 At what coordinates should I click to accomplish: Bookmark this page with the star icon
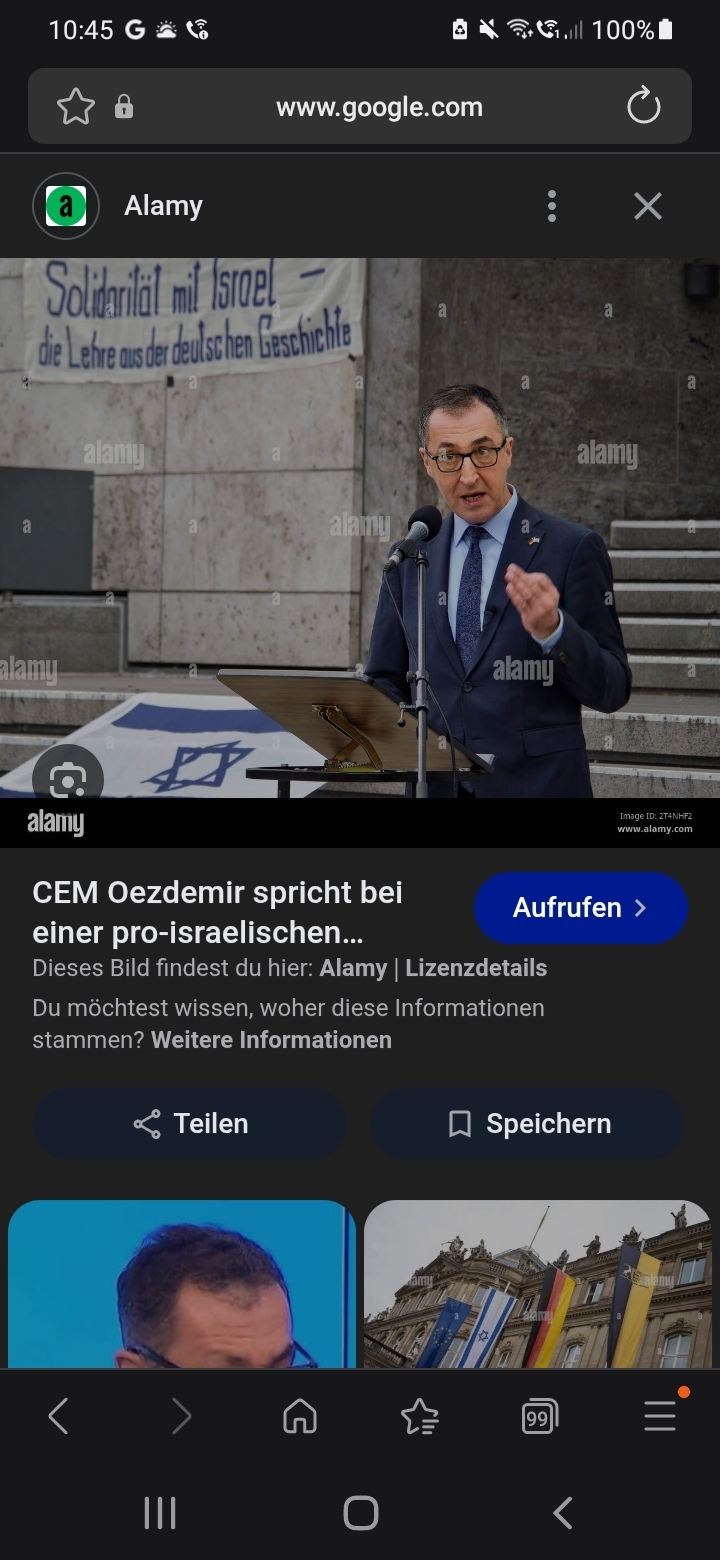(76, 107)
